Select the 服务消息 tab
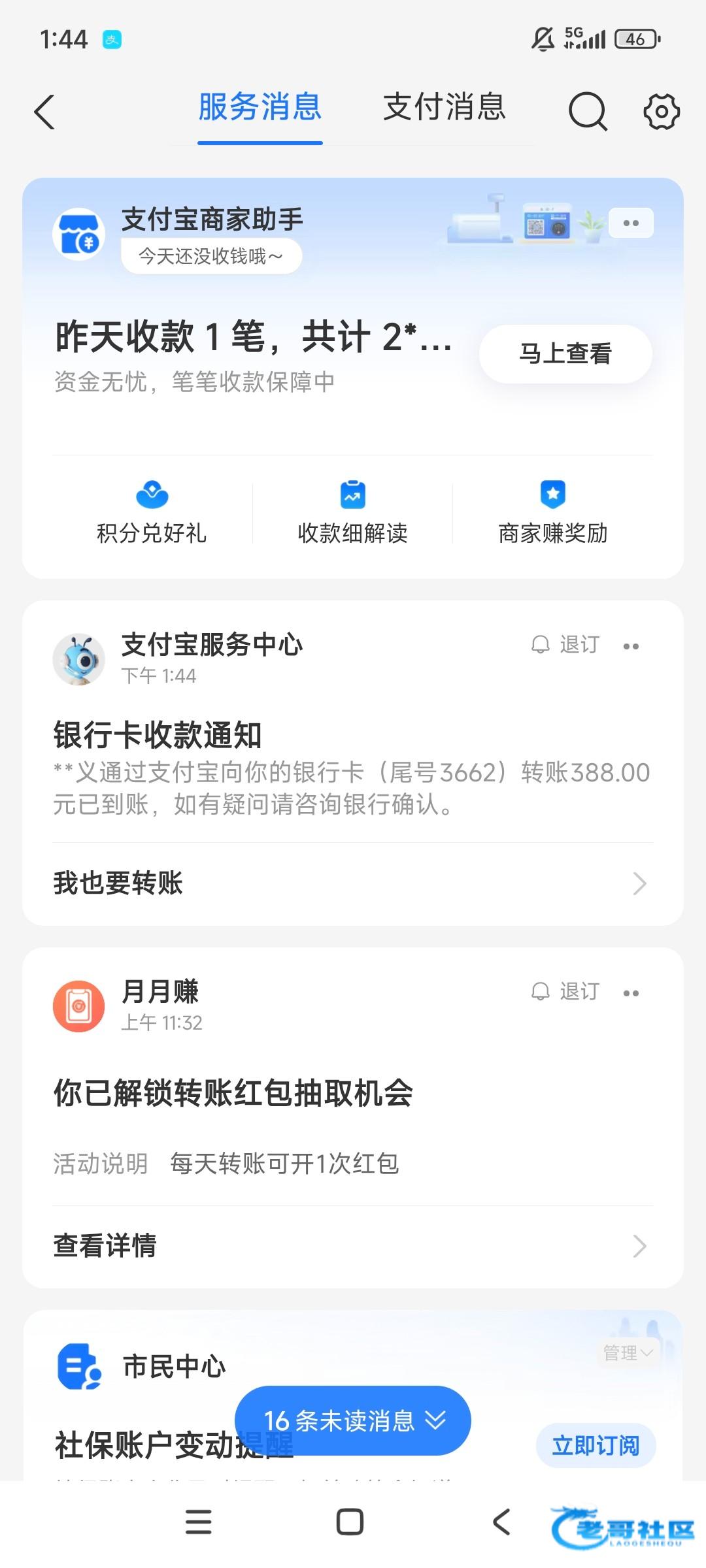This screenshot has width=706, height=1568. click(x=260, y=108)
